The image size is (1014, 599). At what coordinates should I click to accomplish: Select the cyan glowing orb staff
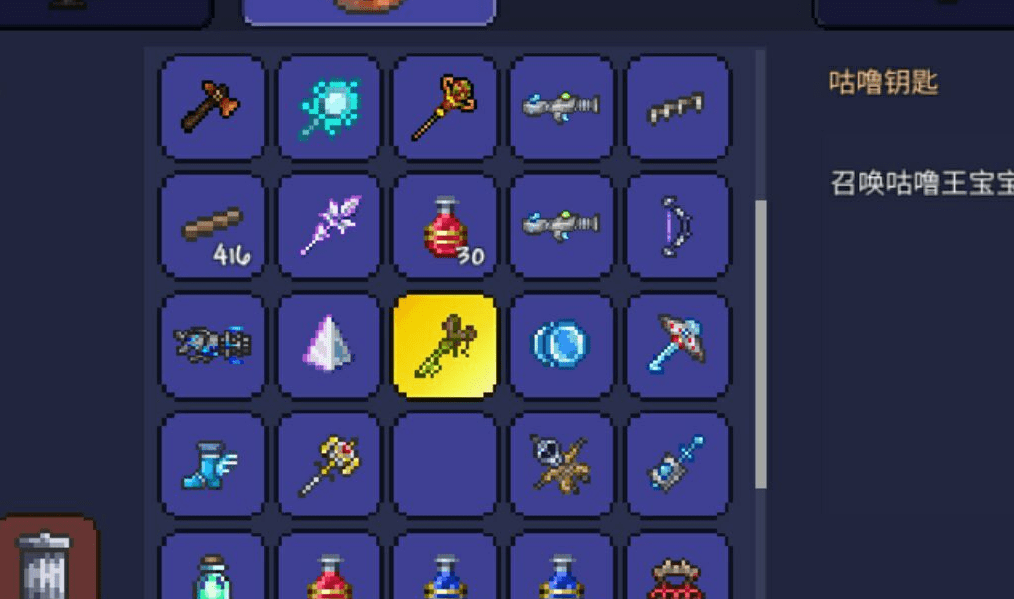tap(329, 106)
